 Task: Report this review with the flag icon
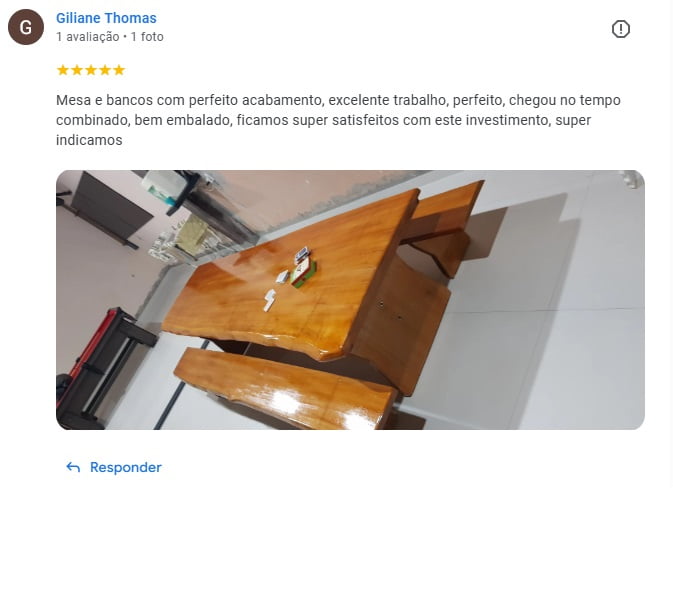(620, 29)
